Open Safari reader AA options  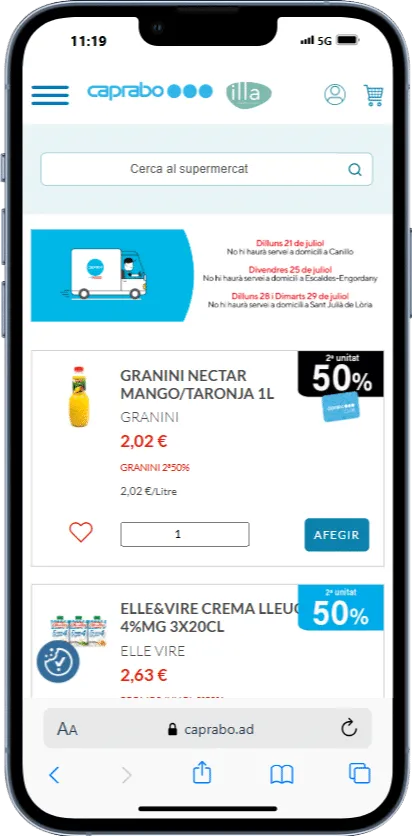pos(67,729)
